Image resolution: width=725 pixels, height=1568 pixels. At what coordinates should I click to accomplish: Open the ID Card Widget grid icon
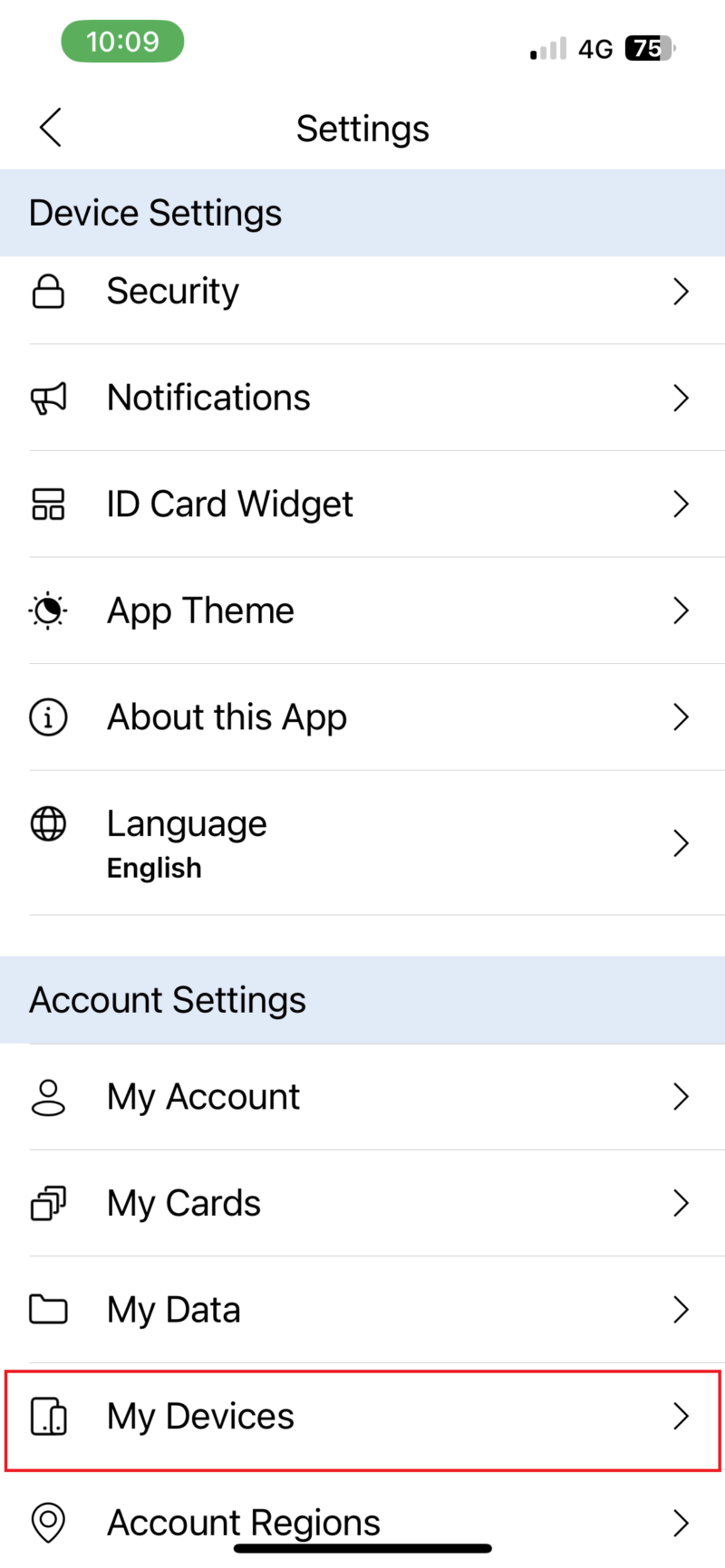(48, 504)
